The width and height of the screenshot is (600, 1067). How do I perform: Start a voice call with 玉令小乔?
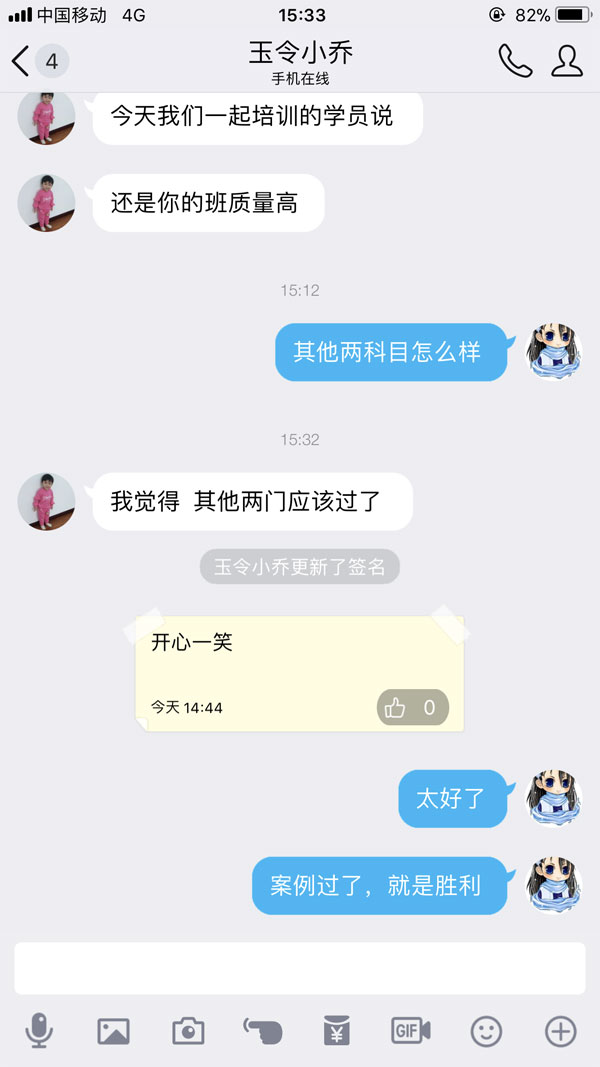(515, 62)
